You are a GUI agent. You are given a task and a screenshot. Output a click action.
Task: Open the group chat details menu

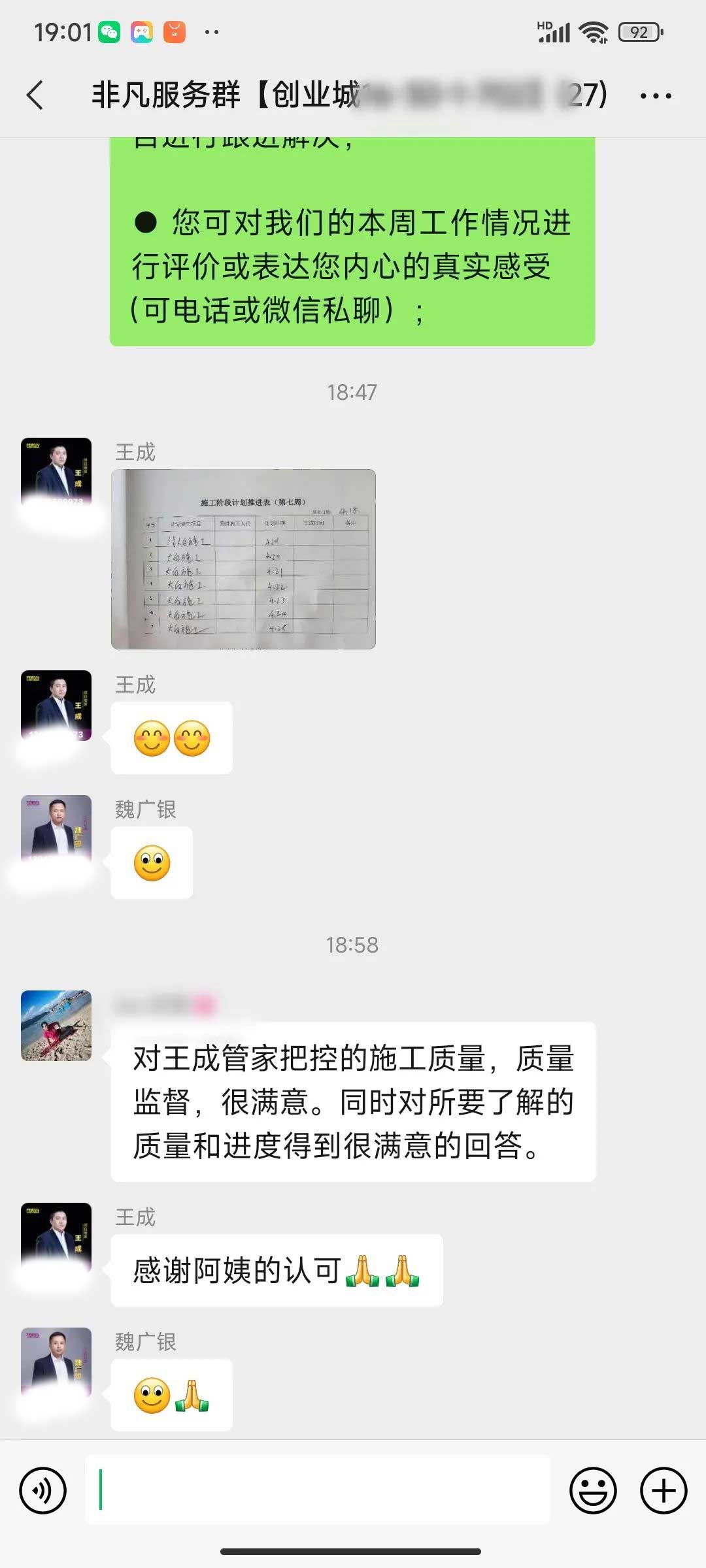655,96
